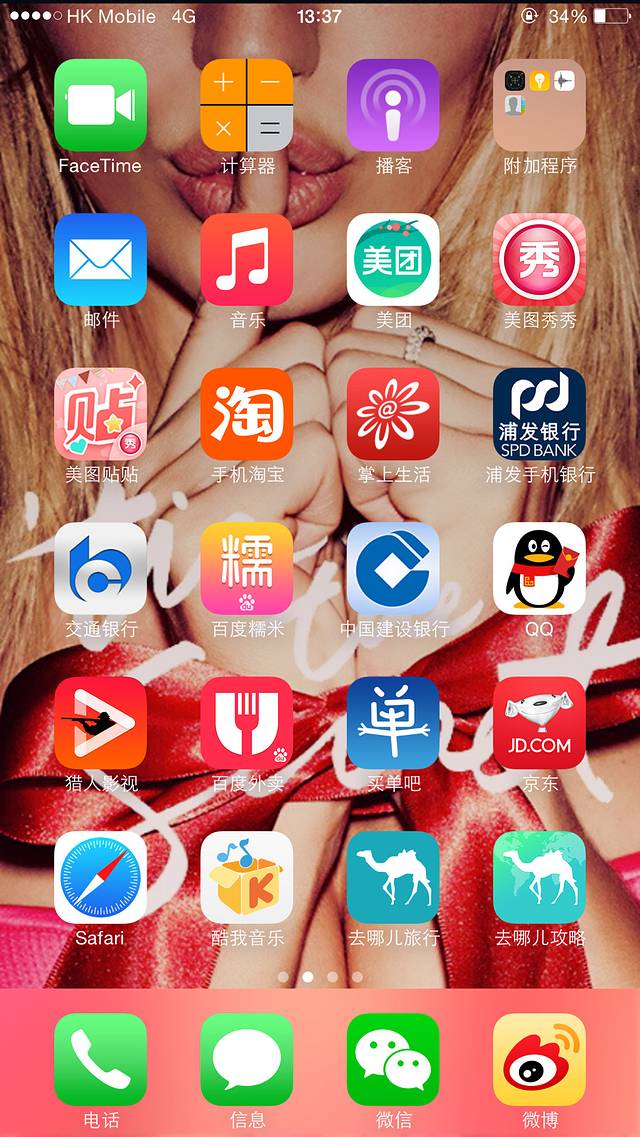Launch the 音乐 music app
Viewport: 640px width, 1137px height.
pyautogui.click(x=247, y=259)
